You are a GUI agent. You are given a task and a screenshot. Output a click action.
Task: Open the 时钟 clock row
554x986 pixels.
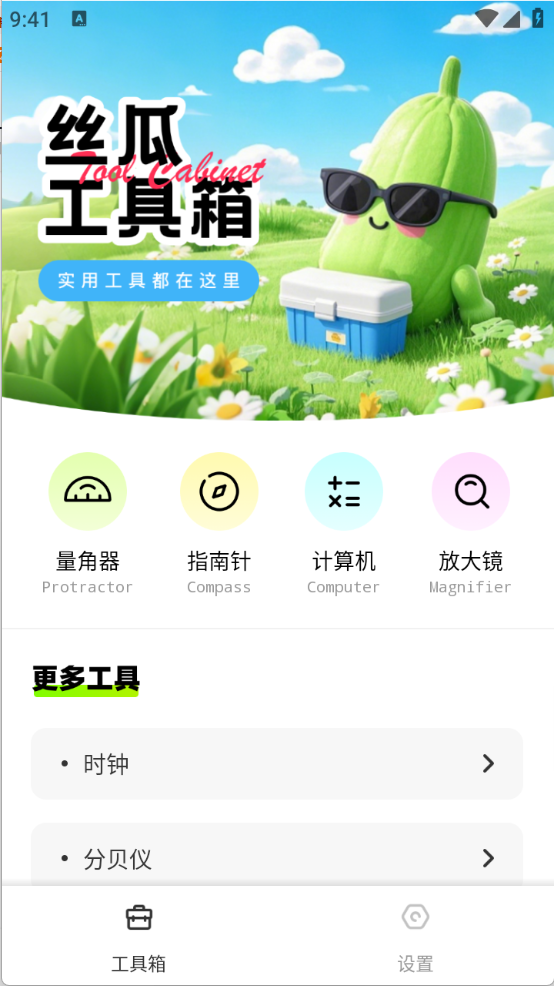277,763
